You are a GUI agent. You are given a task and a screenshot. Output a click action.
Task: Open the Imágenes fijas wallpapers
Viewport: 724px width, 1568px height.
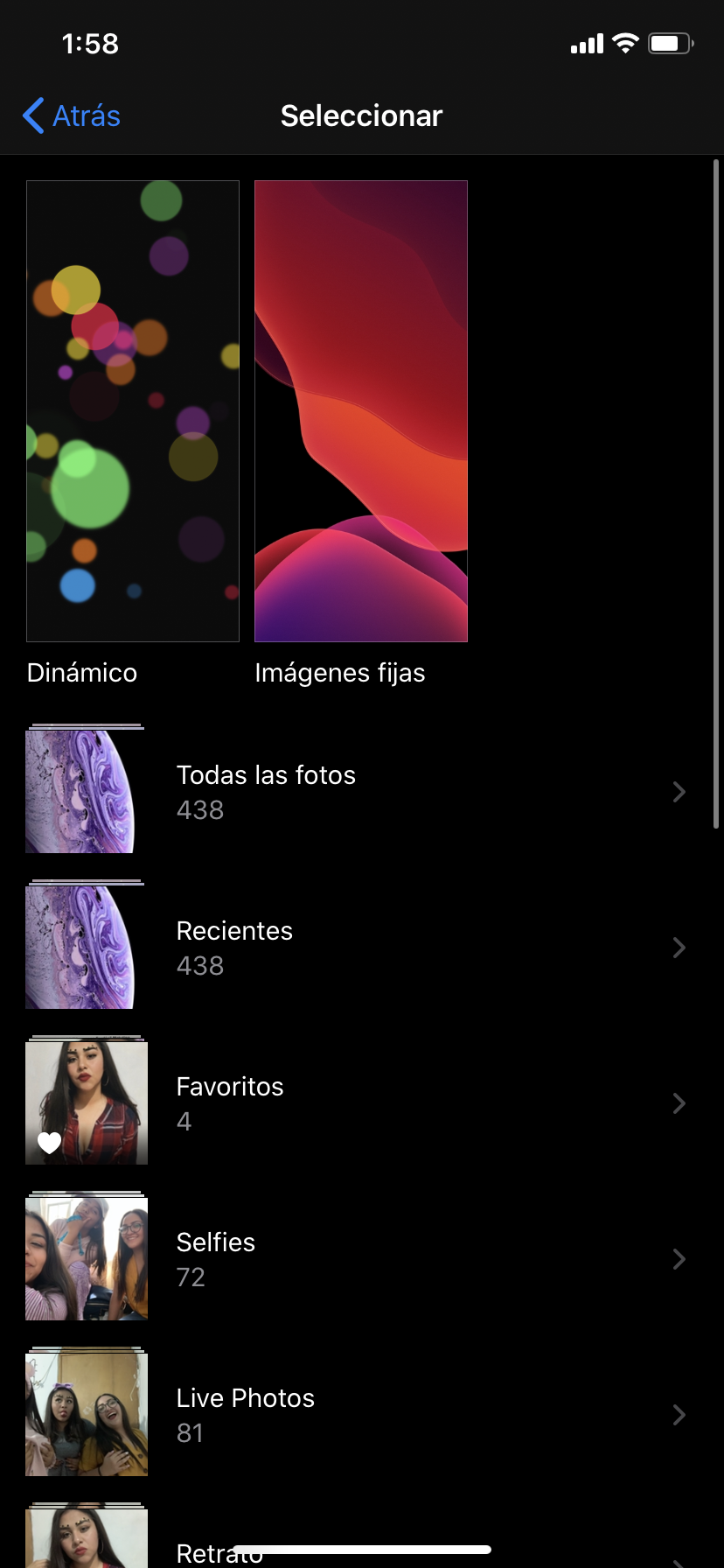point(360,411)
